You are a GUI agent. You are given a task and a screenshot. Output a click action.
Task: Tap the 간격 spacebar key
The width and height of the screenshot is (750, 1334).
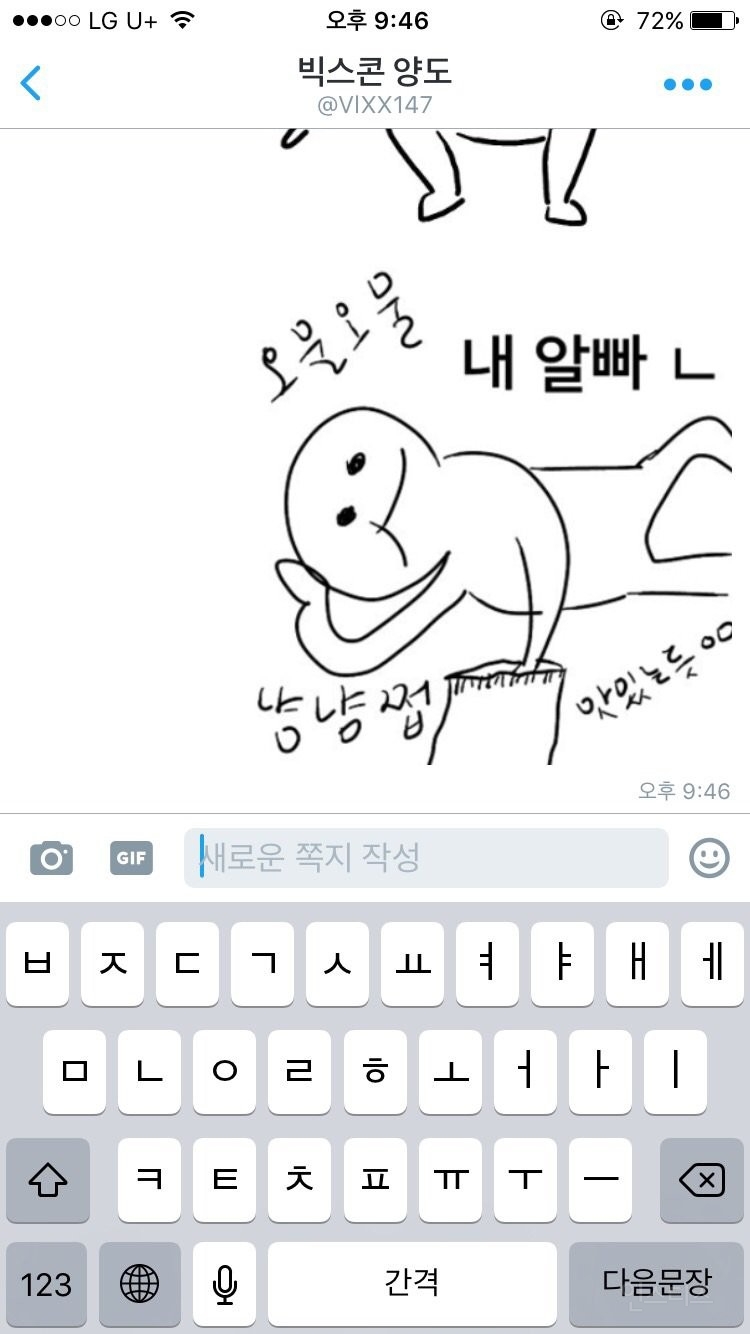412,1286
